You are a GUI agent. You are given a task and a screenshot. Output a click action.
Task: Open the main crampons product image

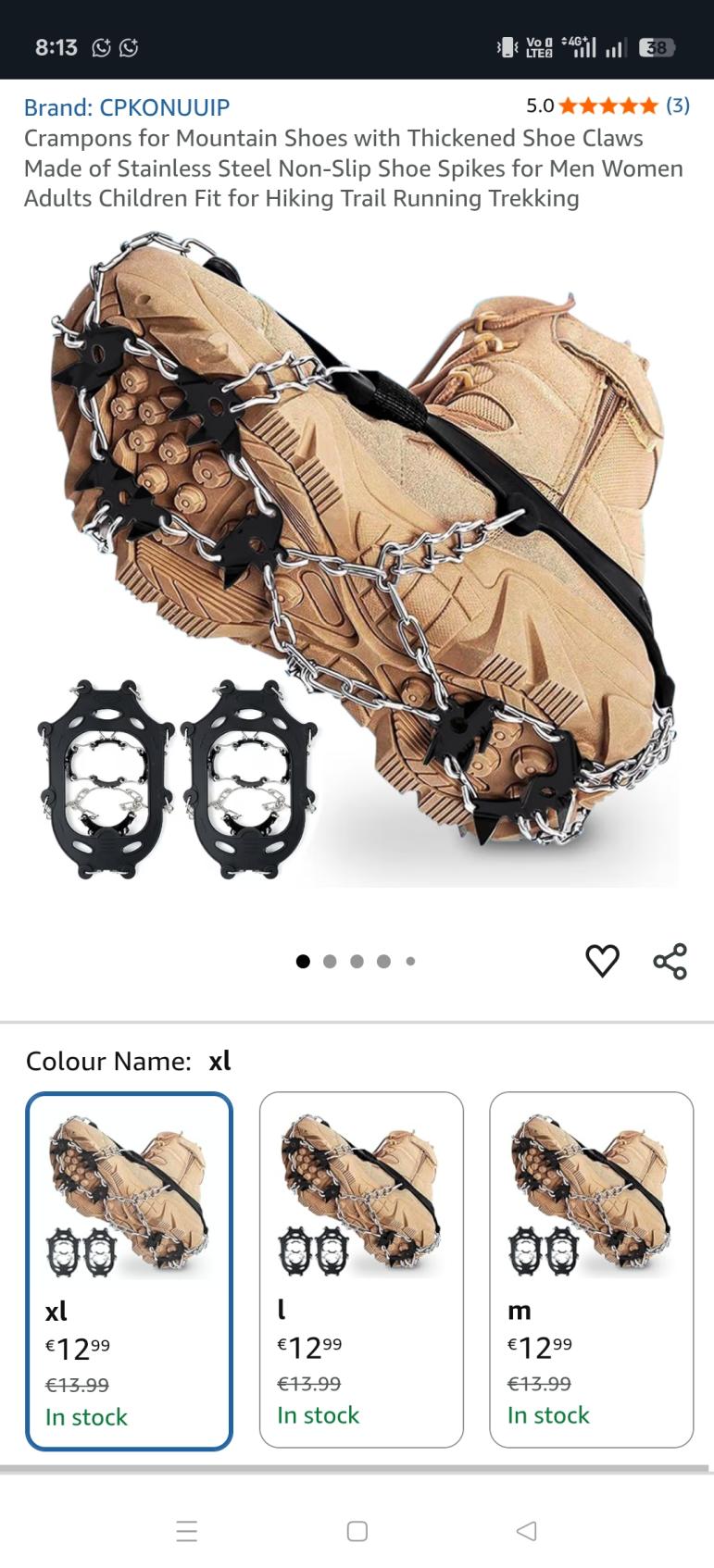(x=357, y=555)
